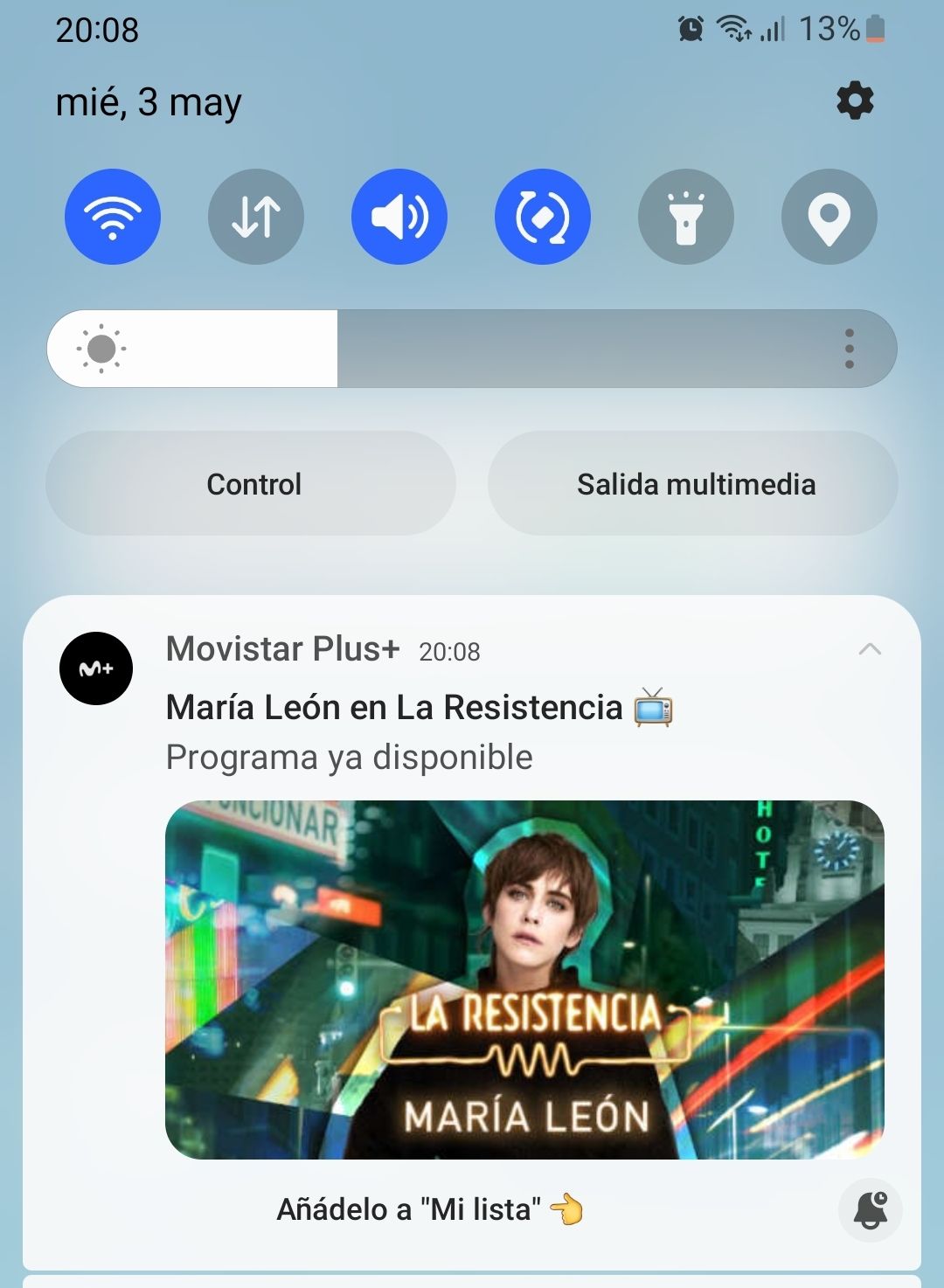
Task: Toggle auto-rotate setting
Action: click(x=542, y=217)
